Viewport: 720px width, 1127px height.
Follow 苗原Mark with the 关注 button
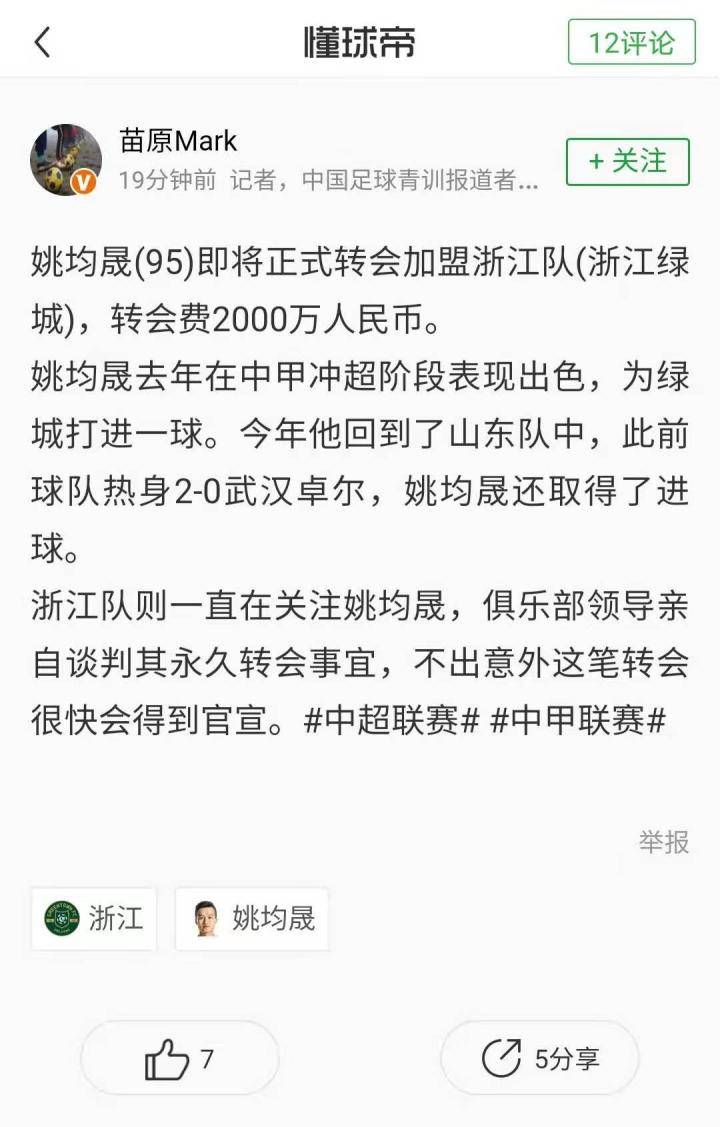627,162
